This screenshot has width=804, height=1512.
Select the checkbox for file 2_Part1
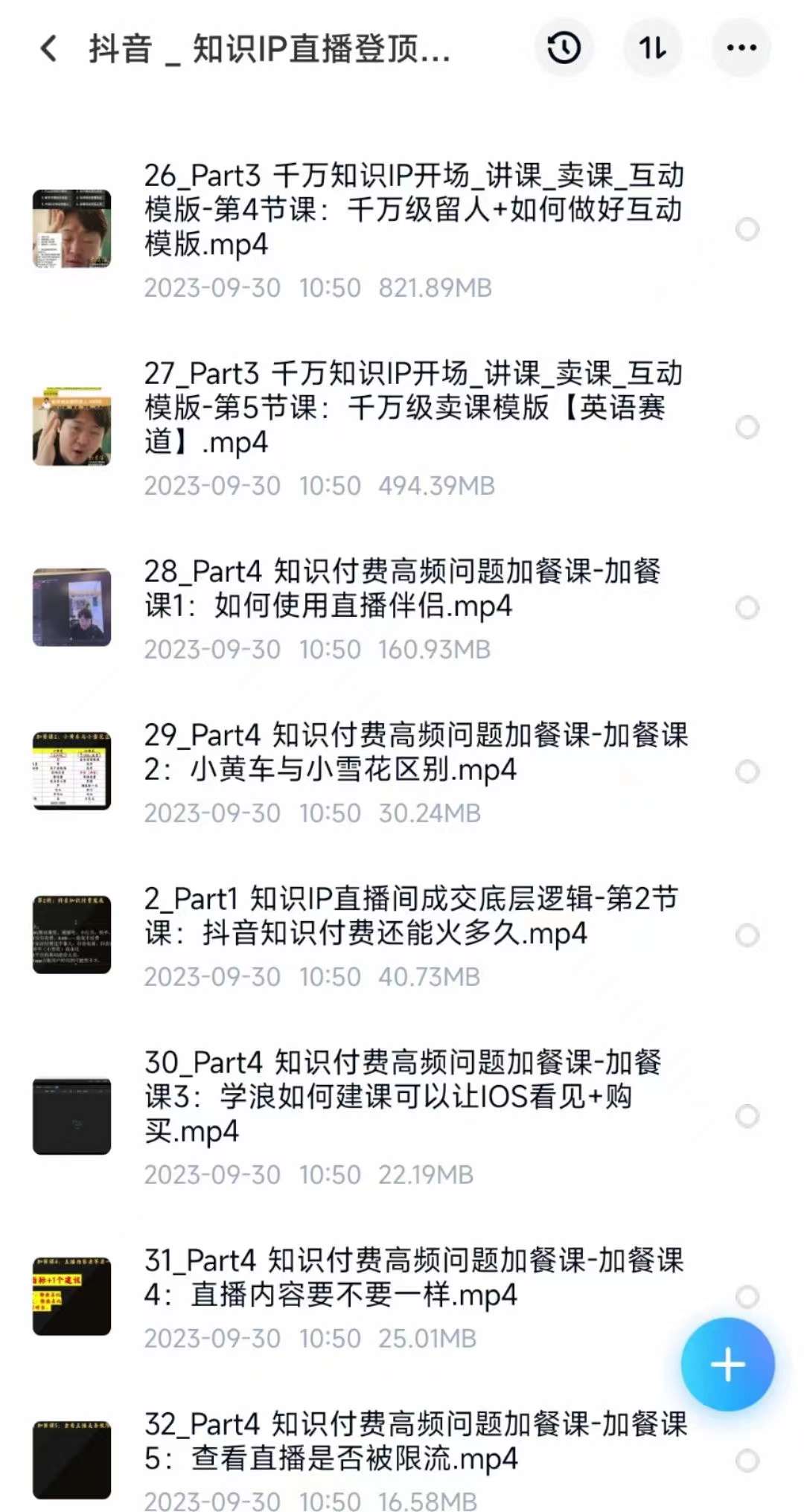747,935
